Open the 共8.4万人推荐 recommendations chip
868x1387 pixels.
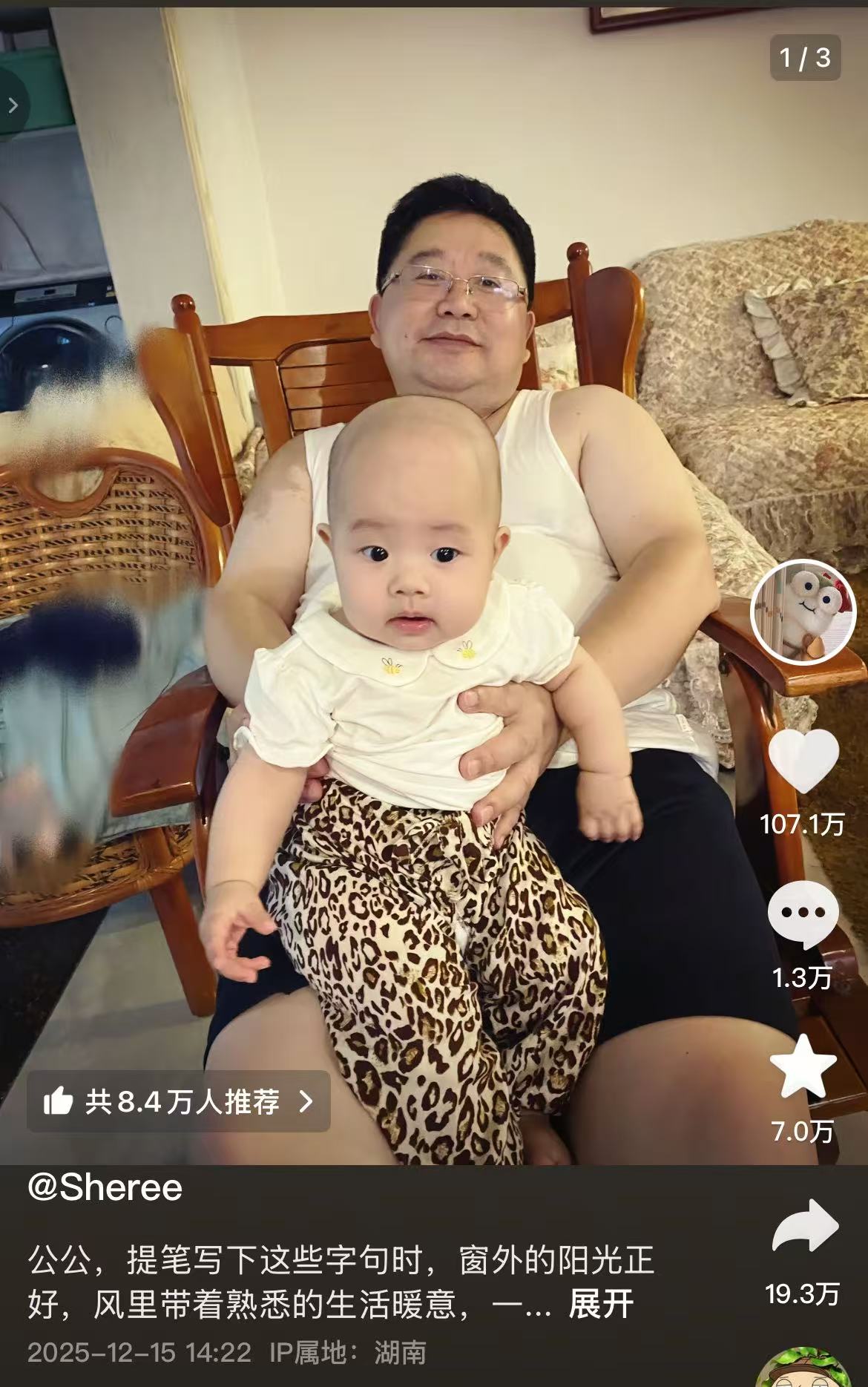[178, 1101]
